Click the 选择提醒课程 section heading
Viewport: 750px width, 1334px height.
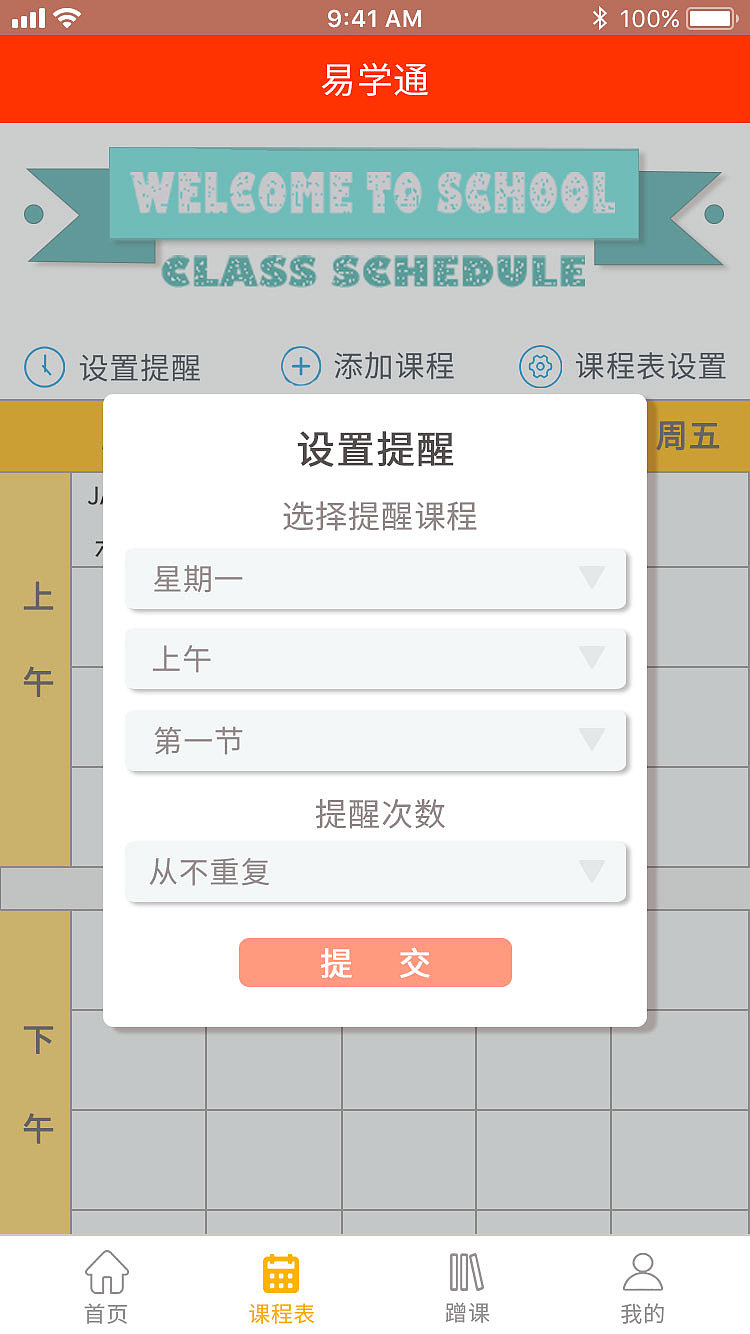pyautogui.click(x=375, y=519)
